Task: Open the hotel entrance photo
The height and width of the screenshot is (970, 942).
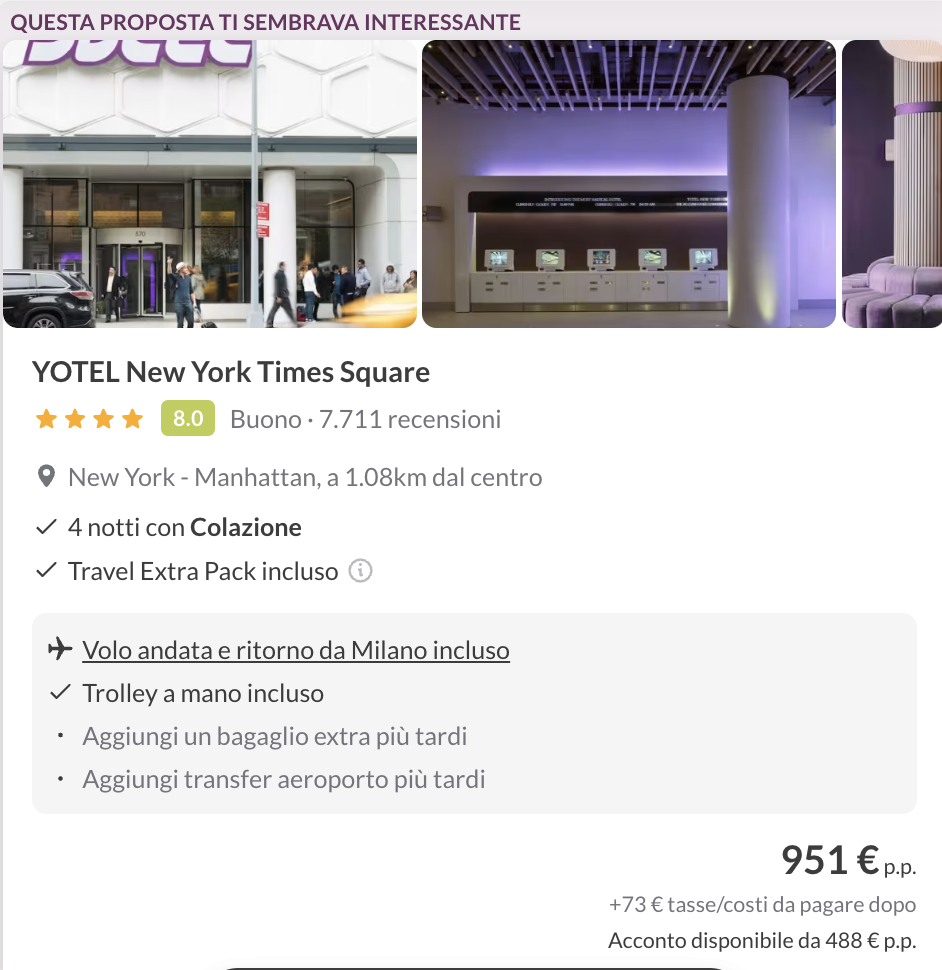Action: pyautogui.click(x=210, y=184)
